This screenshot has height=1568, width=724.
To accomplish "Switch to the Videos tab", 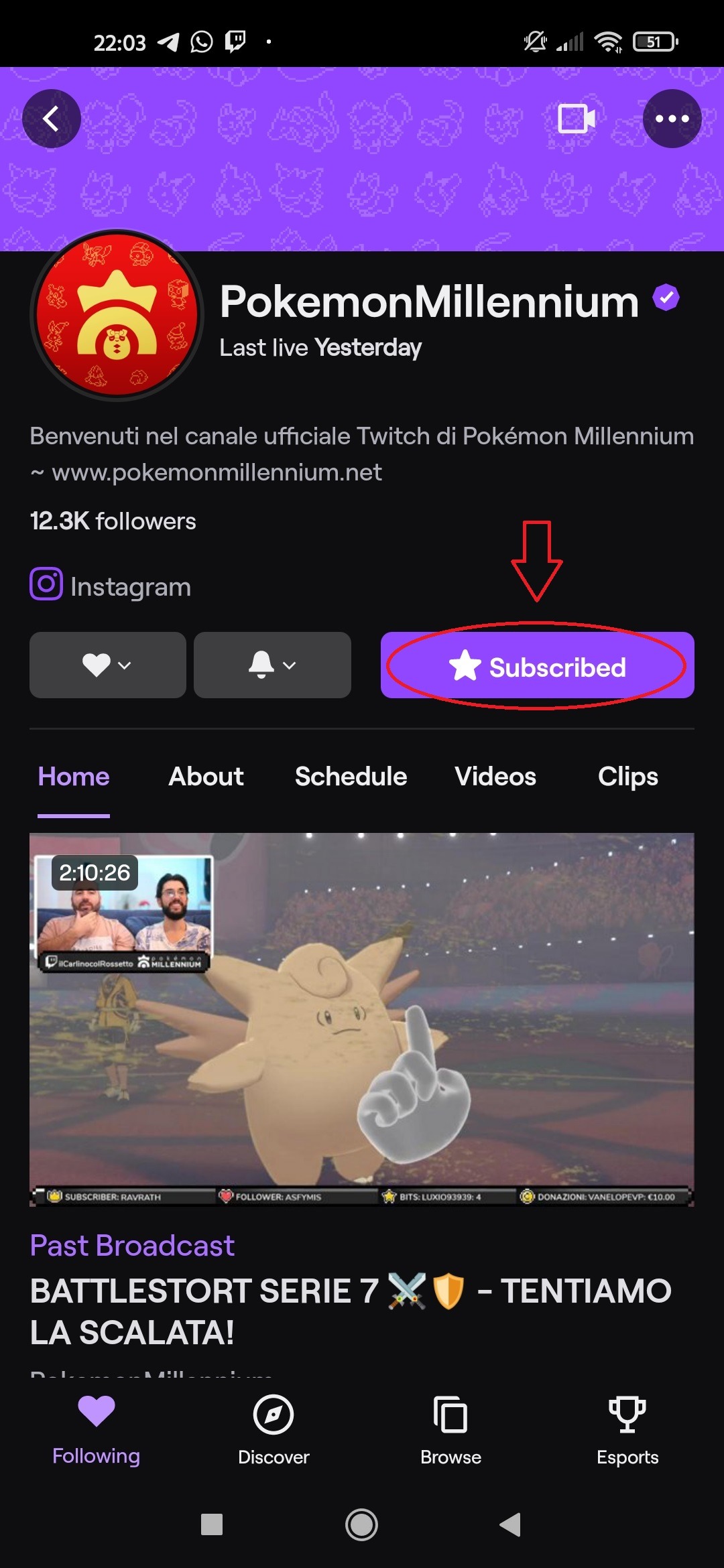I will click(x=495, y=776).
